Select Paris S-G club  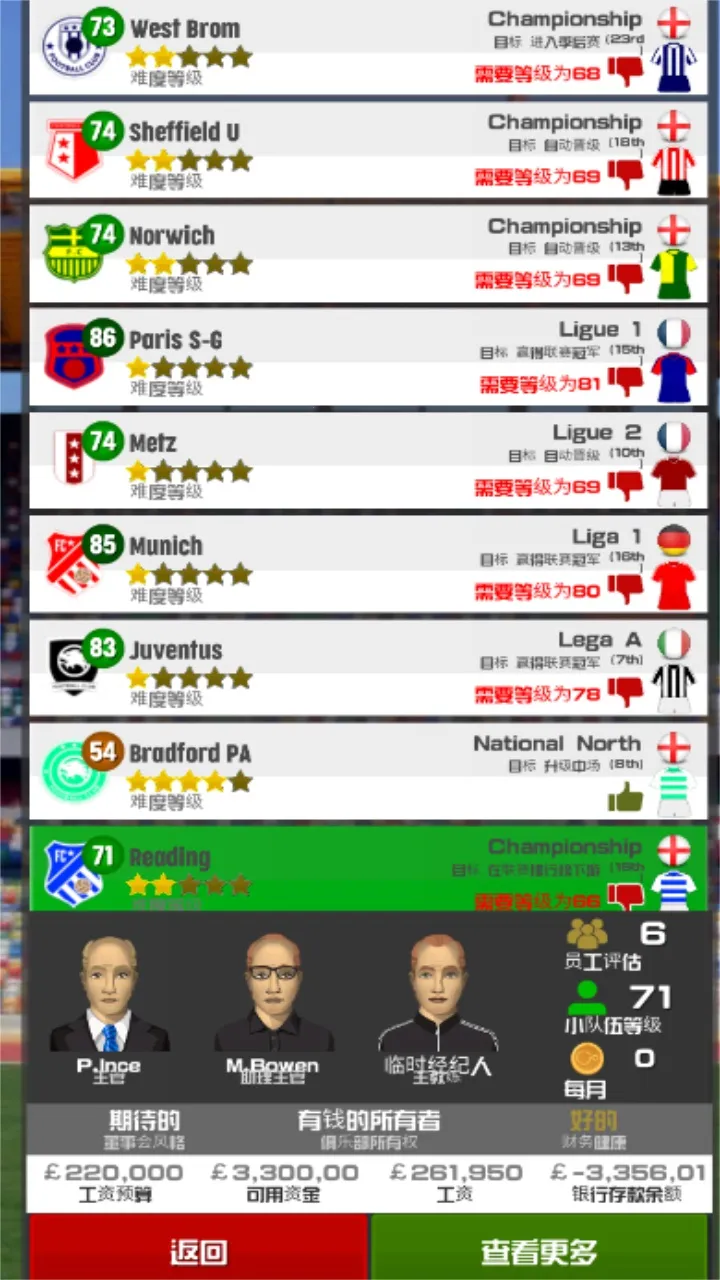coord(360,357)
